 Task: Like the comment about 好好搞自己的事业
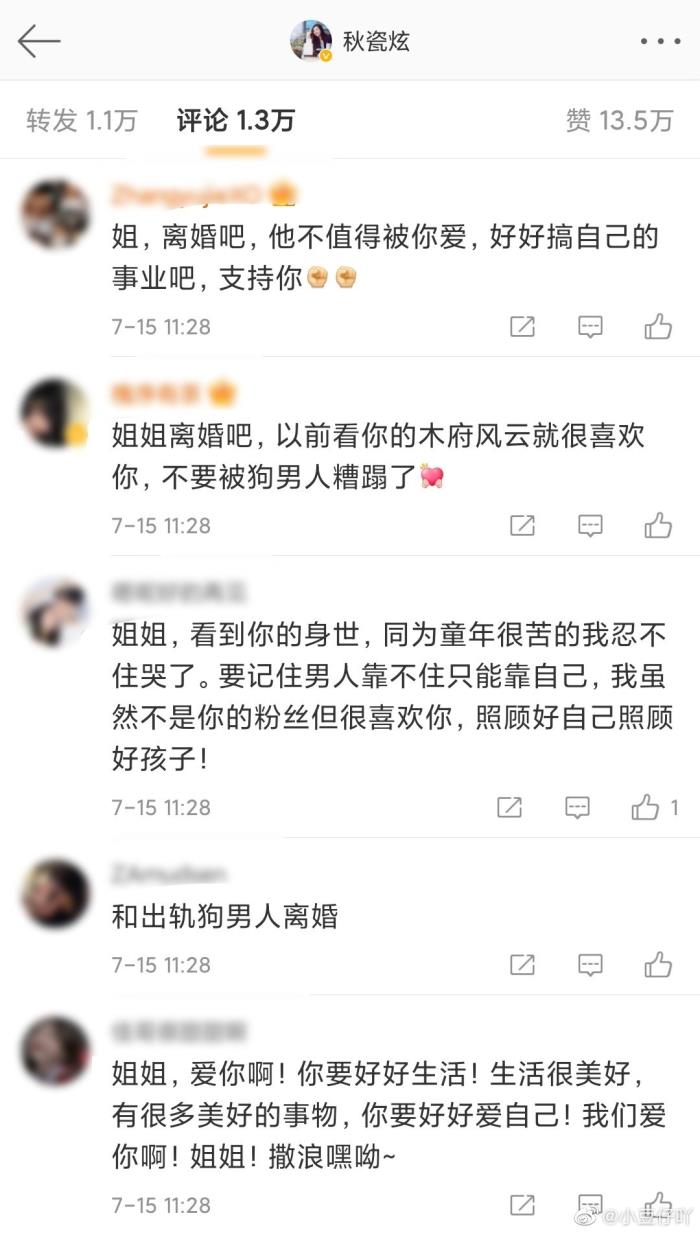point(658,326)
